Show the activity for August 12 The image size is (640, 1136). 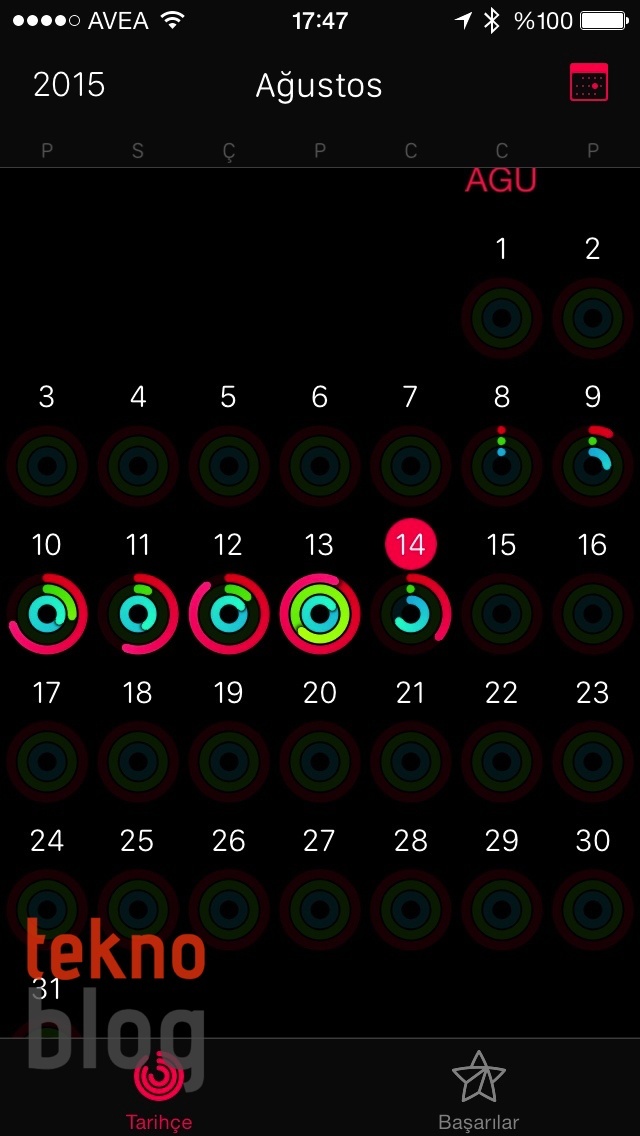pyautogui.click(x=228, y=614)
